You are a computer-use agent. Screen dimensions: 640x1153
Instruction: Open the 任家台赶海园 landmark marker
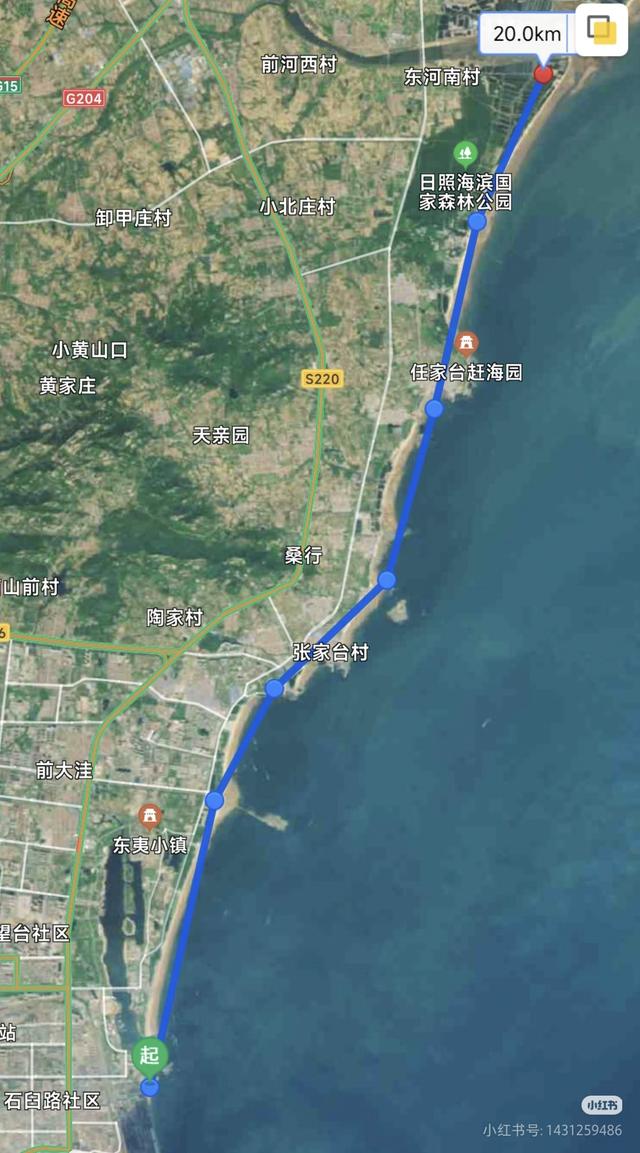(466, 345)
